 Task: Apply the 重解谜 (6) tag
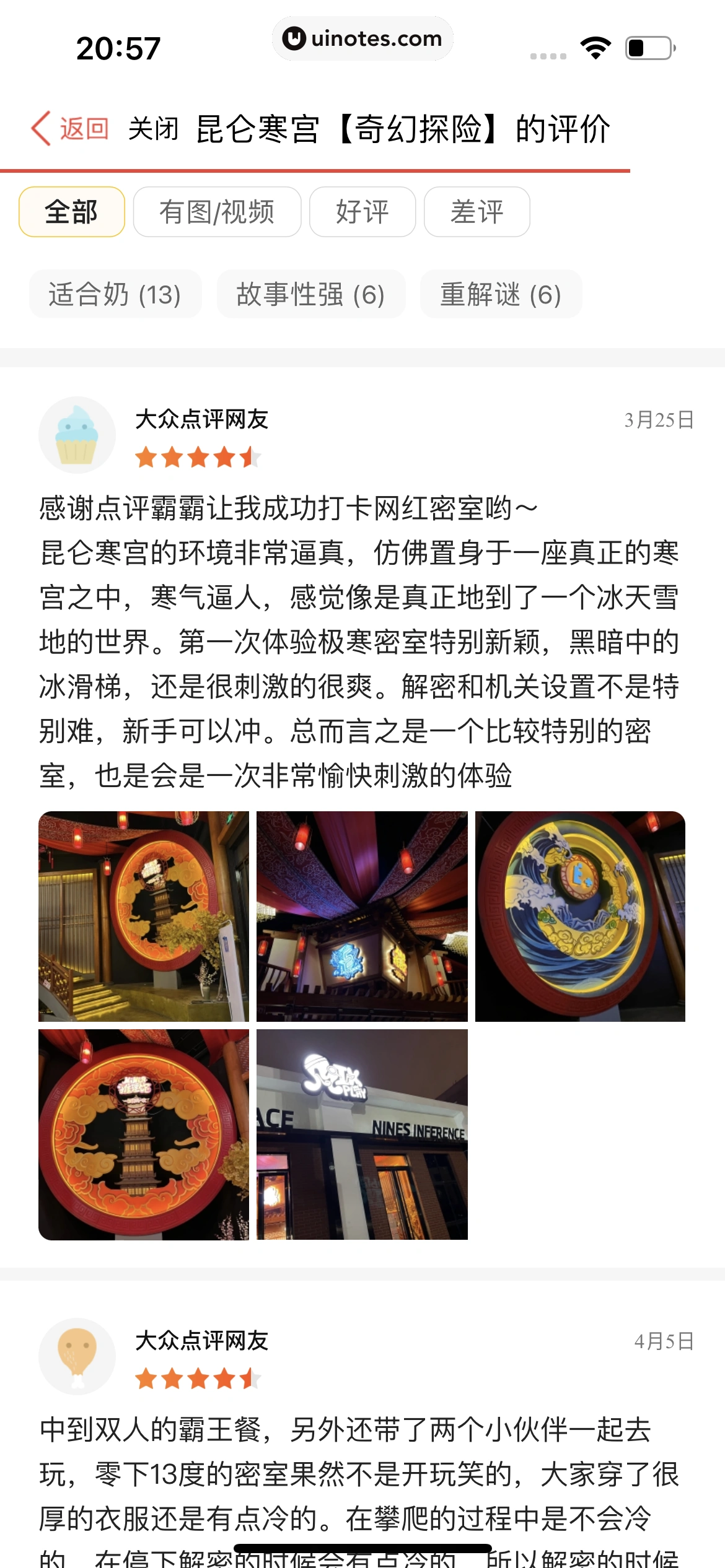(501, 294)
